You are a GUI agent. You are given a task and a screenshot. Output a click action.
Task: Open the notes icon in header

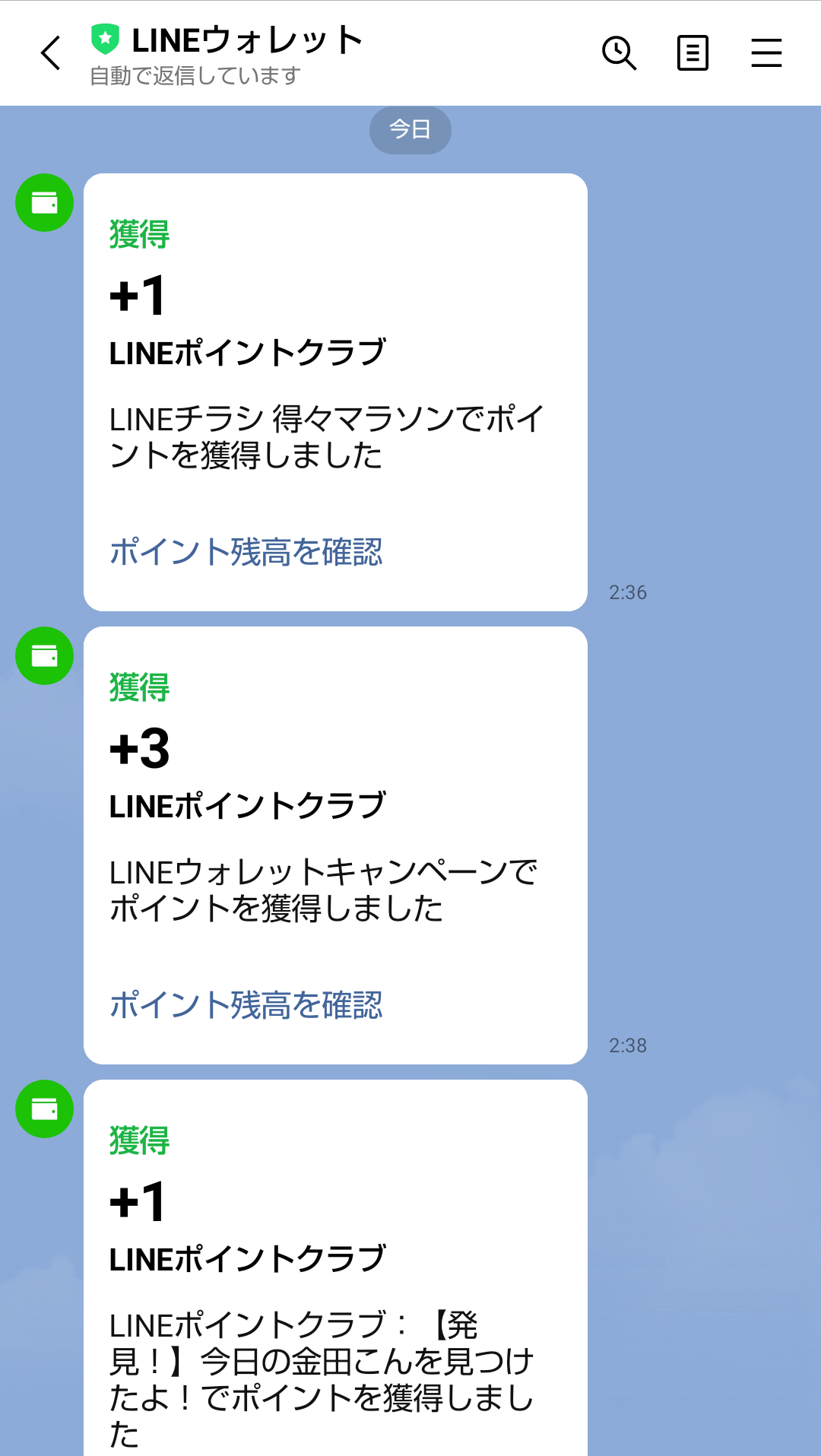[x=693, y=53]
